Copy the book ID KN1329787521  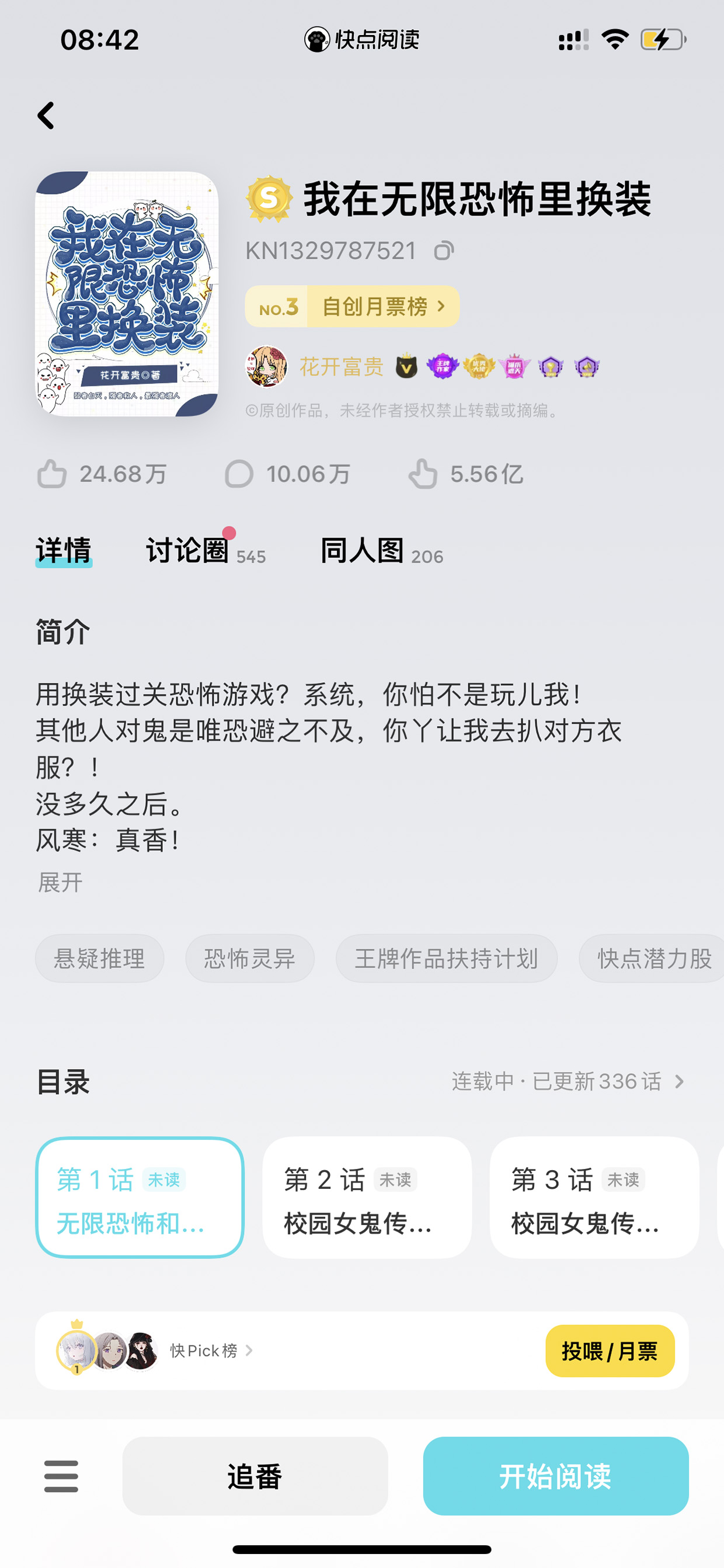(444, 251)
